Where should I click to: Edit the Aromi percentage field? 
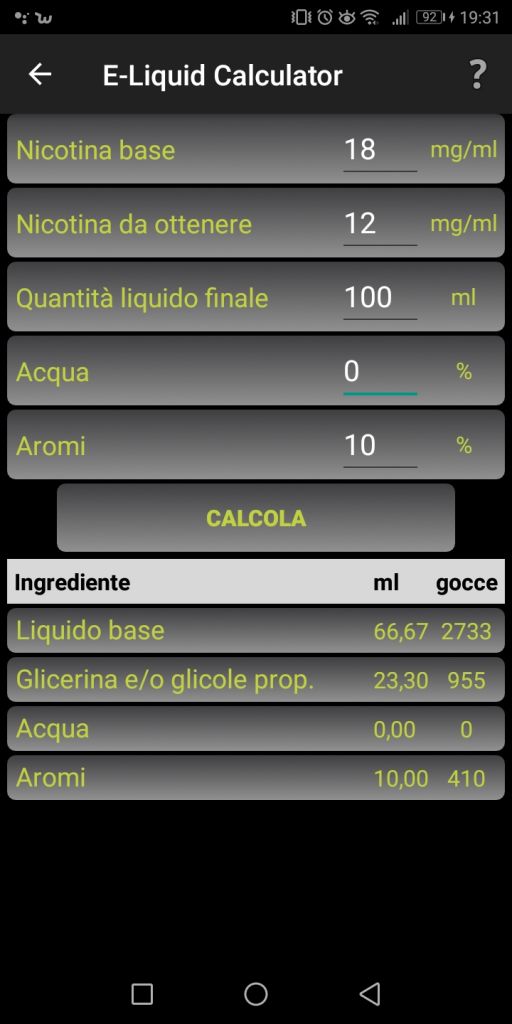point(380,447)
